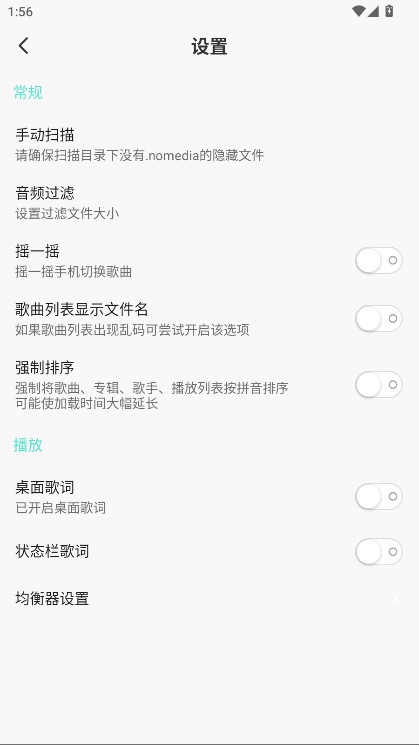This screenshot has width=419, height=745.
Task: Open 手动扫描 manual scan option
Action: click(210, 144)
